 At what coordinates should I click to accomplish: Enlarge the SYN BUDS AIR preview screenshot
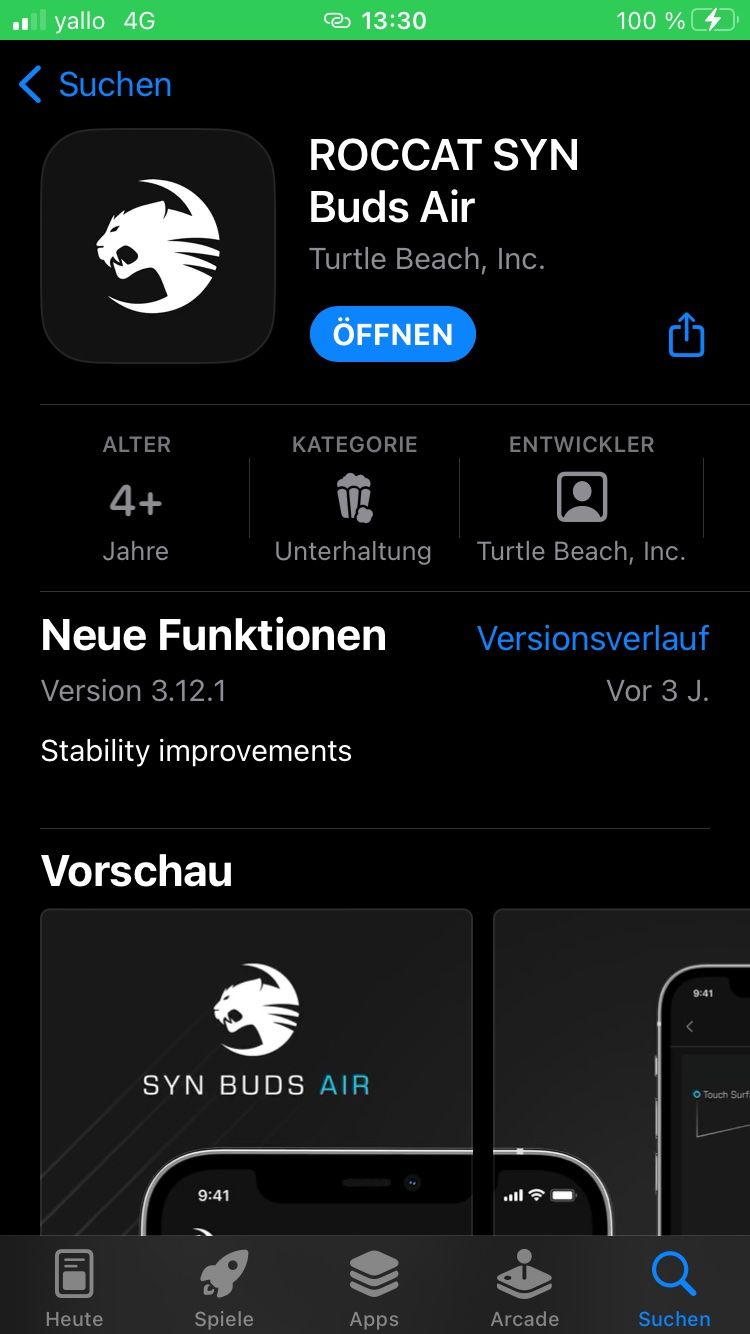point(256,1070)
